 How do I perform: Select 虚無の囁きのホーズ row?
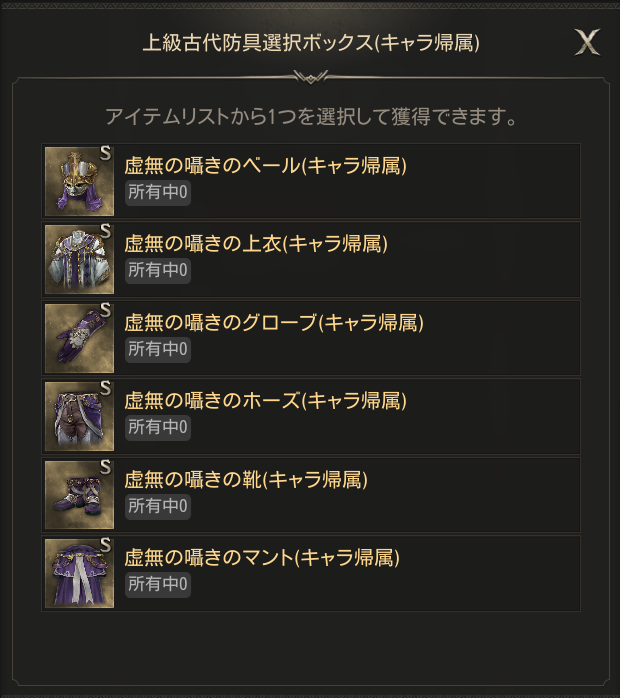pyautogui.click(x=310, y=416)
